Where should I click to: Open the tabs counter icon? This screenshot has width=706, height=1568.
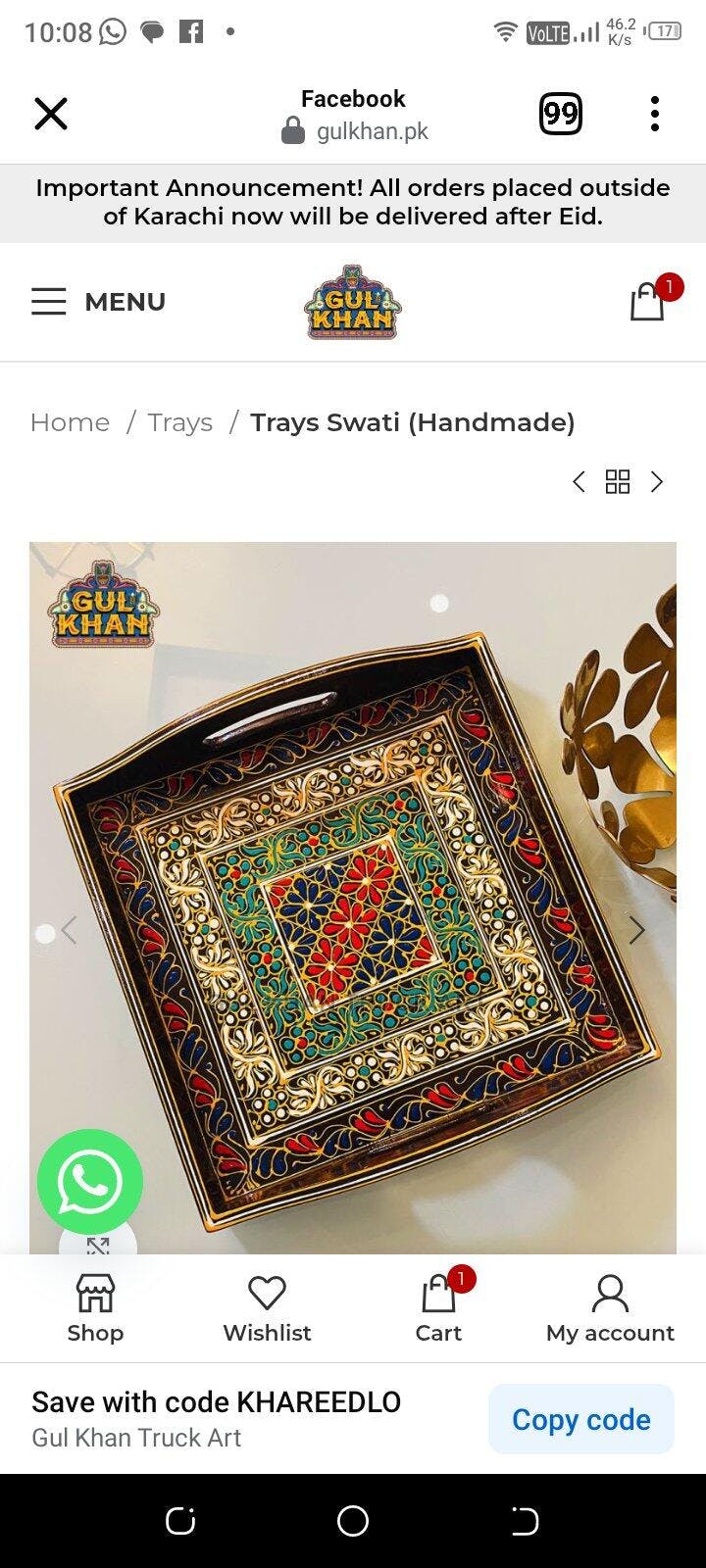[561, 114]
